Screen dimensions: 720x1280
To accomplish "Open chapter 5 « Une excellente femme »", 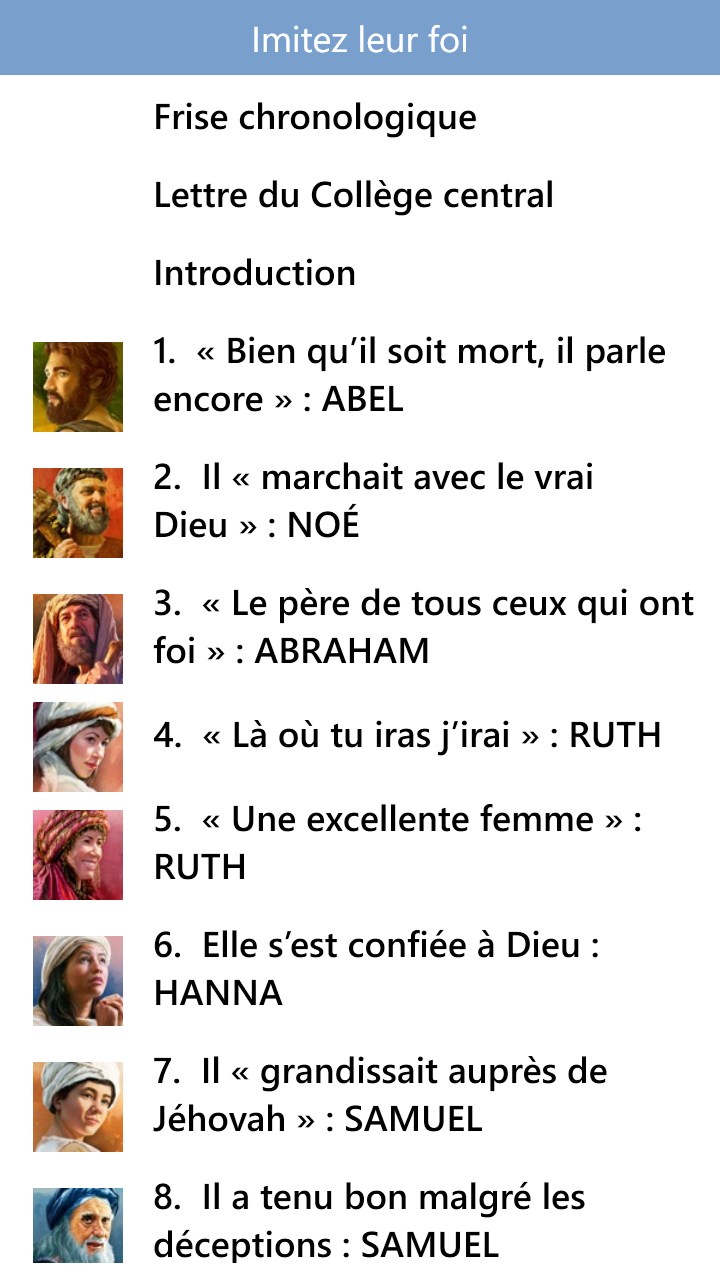I will pos(397,843).
